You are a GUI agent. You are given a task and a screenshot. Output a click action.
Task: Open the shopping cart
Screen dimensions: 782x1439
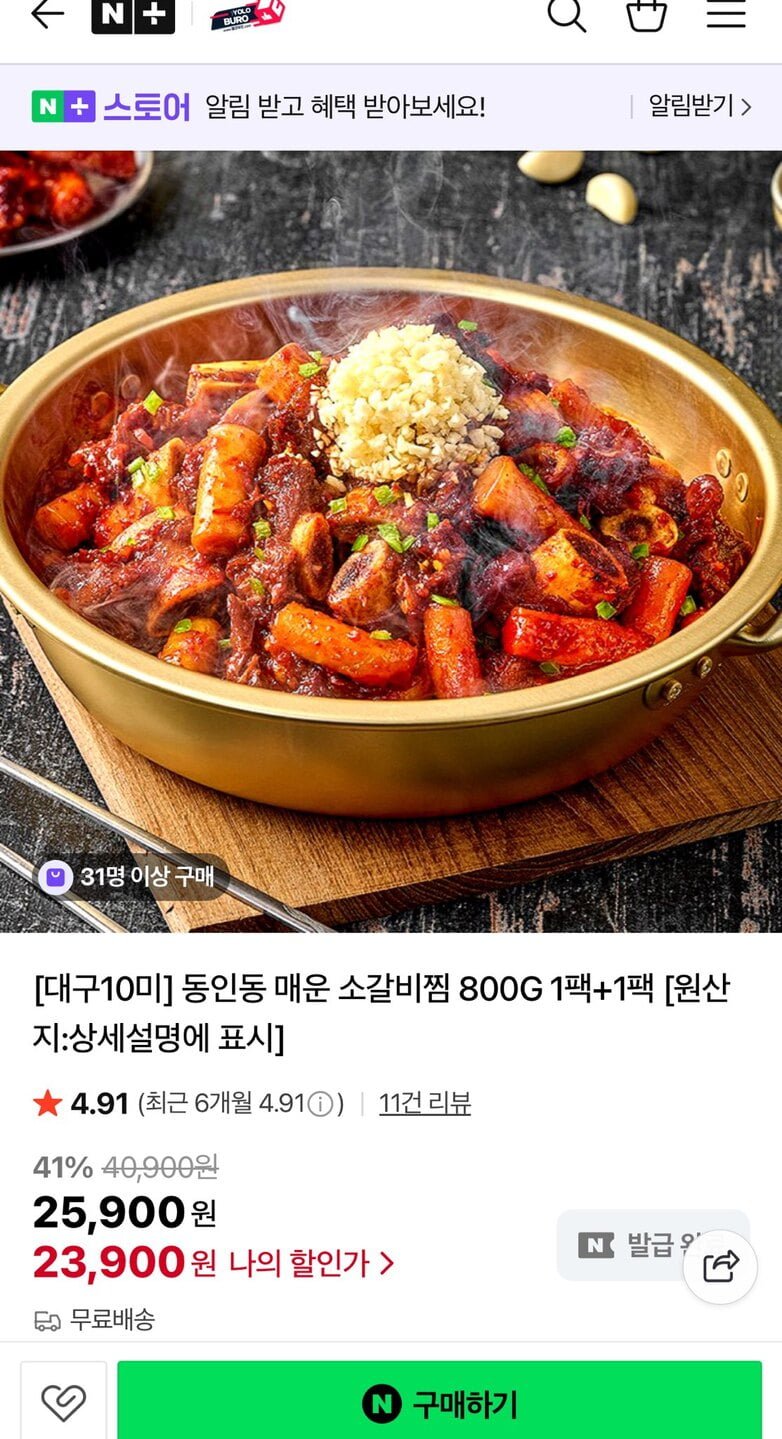[x=646, y=15]
